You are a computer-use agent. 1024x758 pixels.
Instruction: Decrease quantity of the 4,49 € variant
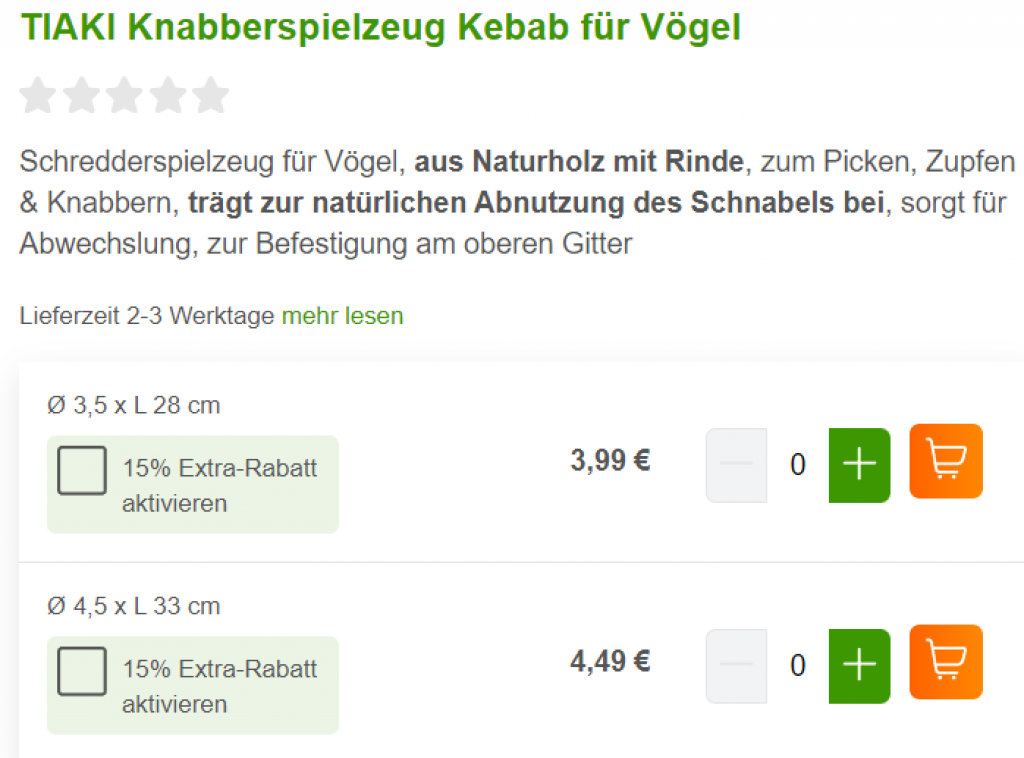(737, 666)
